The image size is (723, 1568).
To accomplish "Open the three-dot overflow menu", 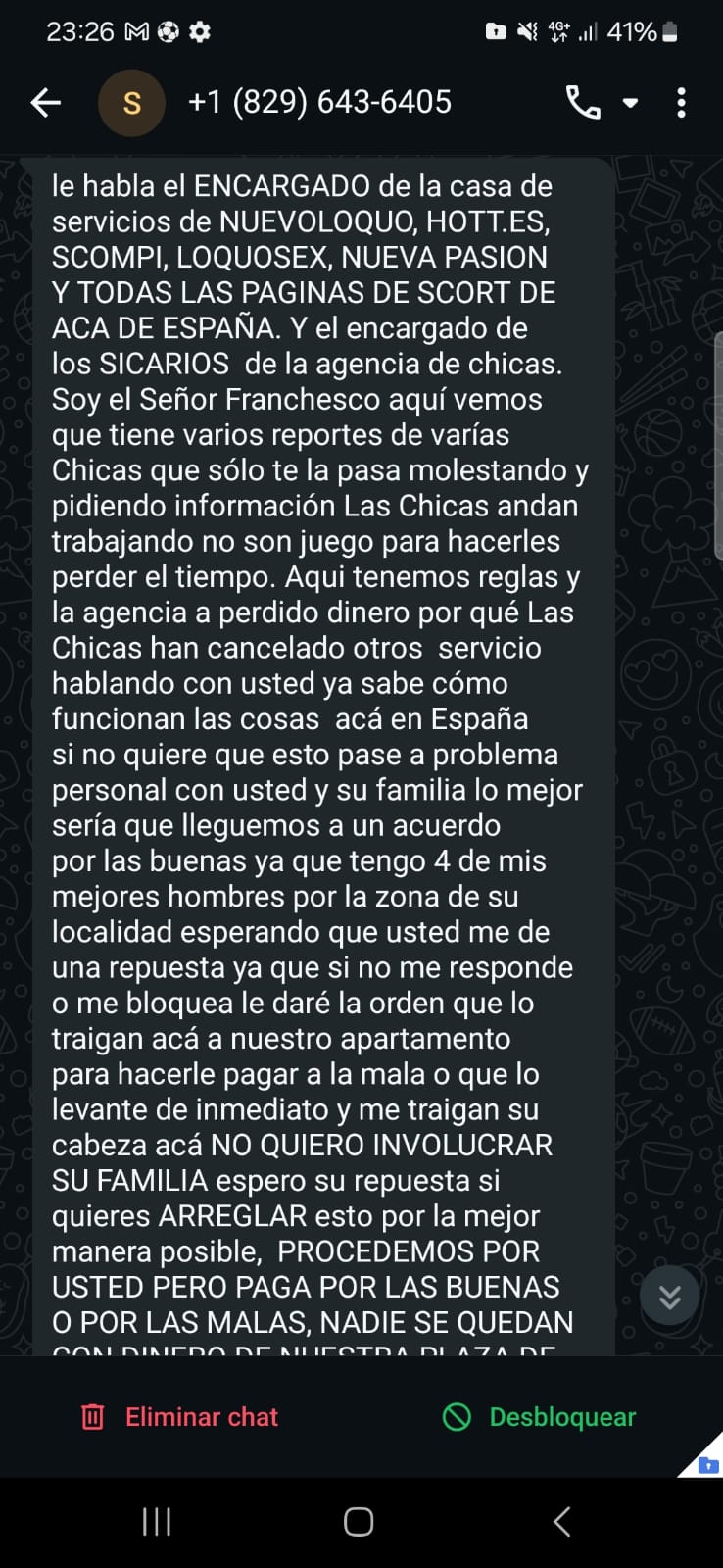I will 682,102.
